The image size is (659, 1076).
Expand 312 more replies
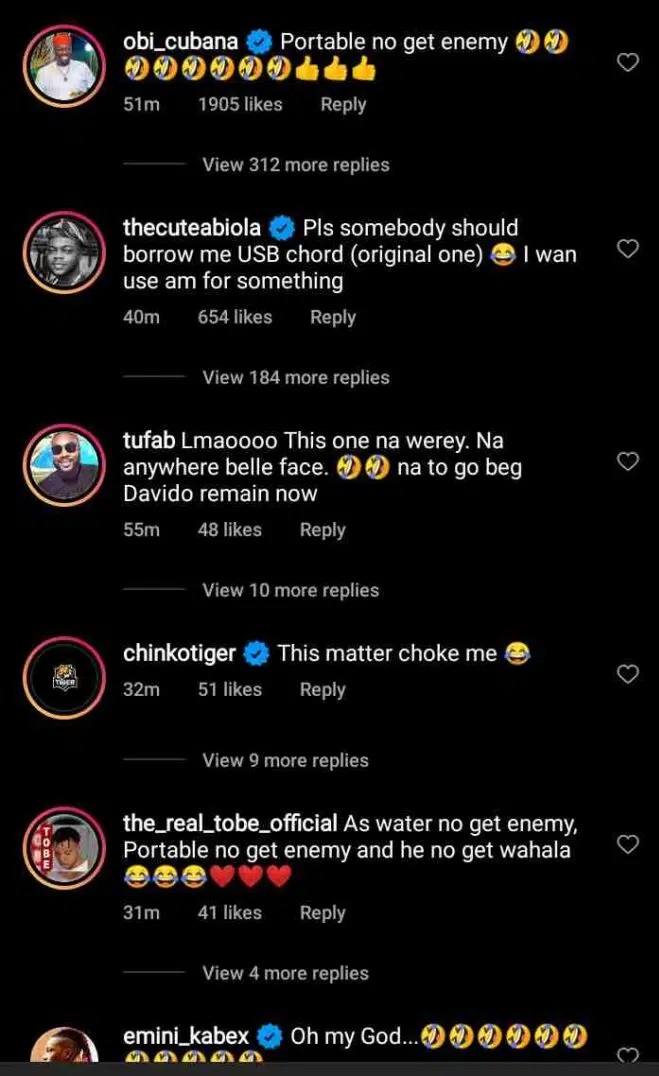(x=295, y=165)
